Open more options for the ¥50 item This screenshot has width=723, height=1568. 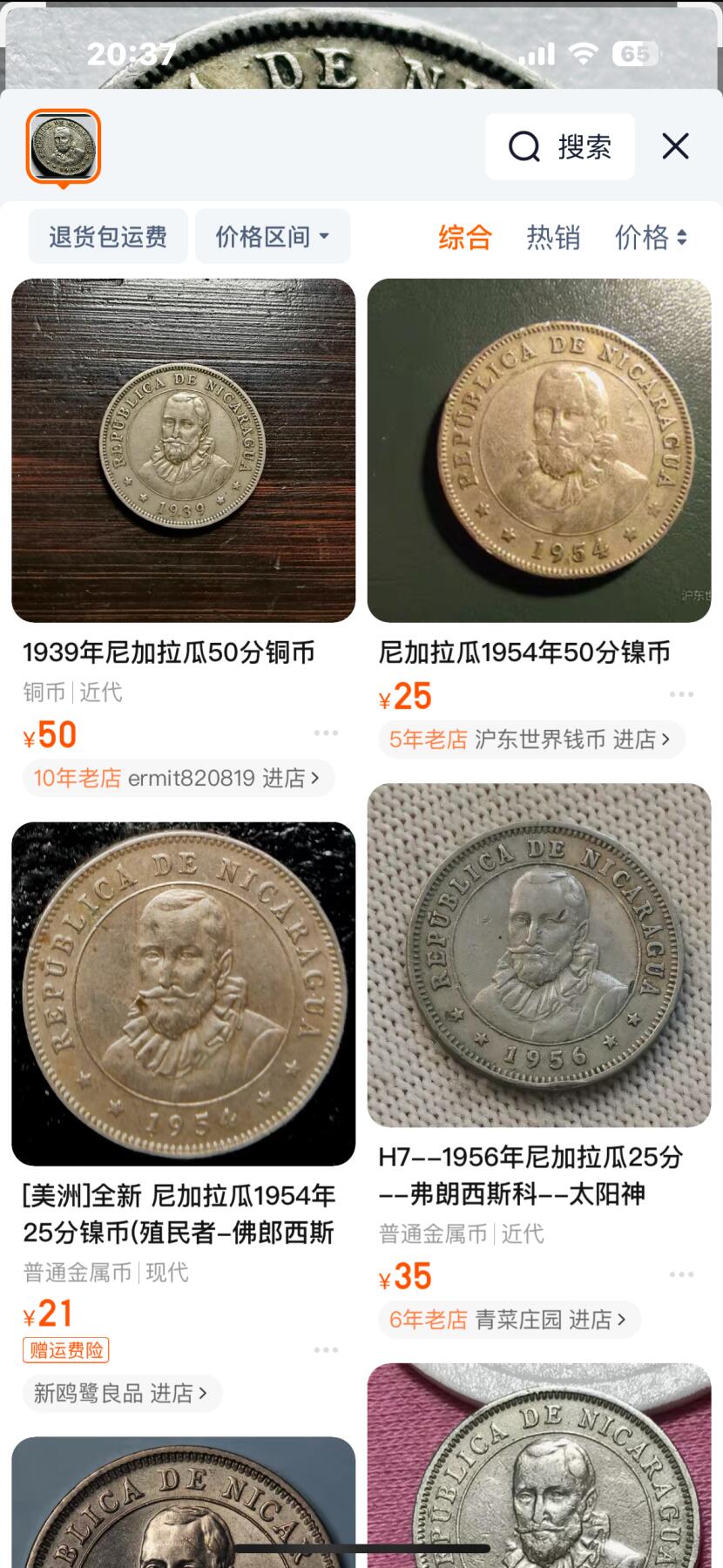point(326,733)
